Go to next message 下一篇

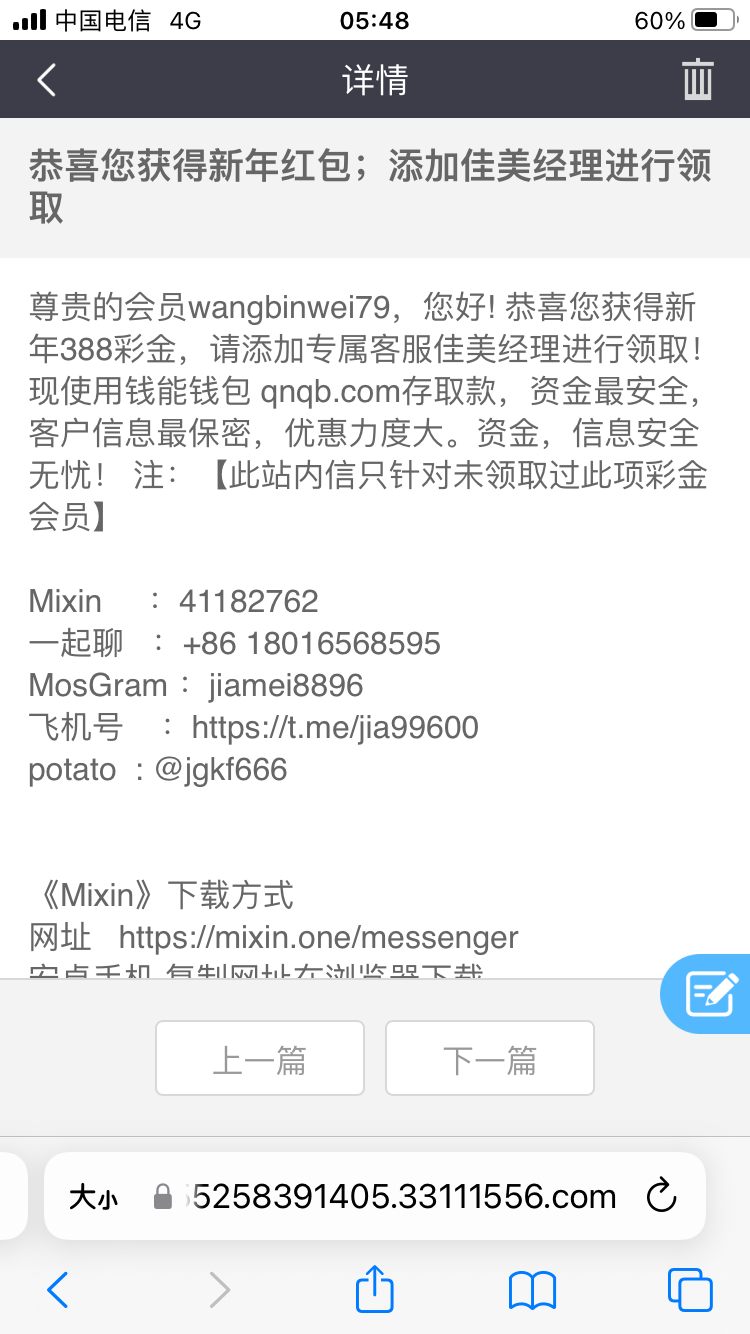(x=490, y=1058)
